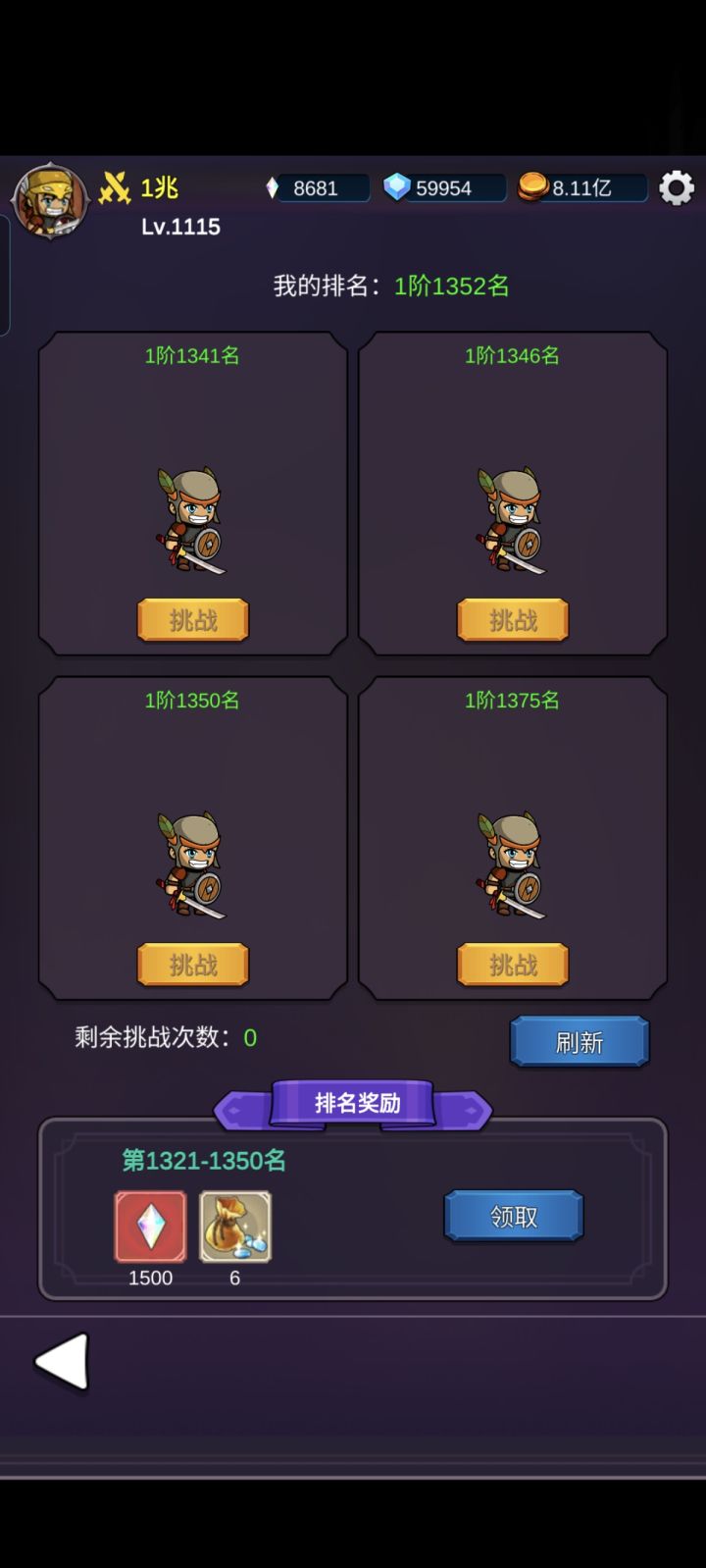Click the crossed swords battle power icon
Image resolution: width=706 pixels, height=1568 pixels.
coord(117,185)
